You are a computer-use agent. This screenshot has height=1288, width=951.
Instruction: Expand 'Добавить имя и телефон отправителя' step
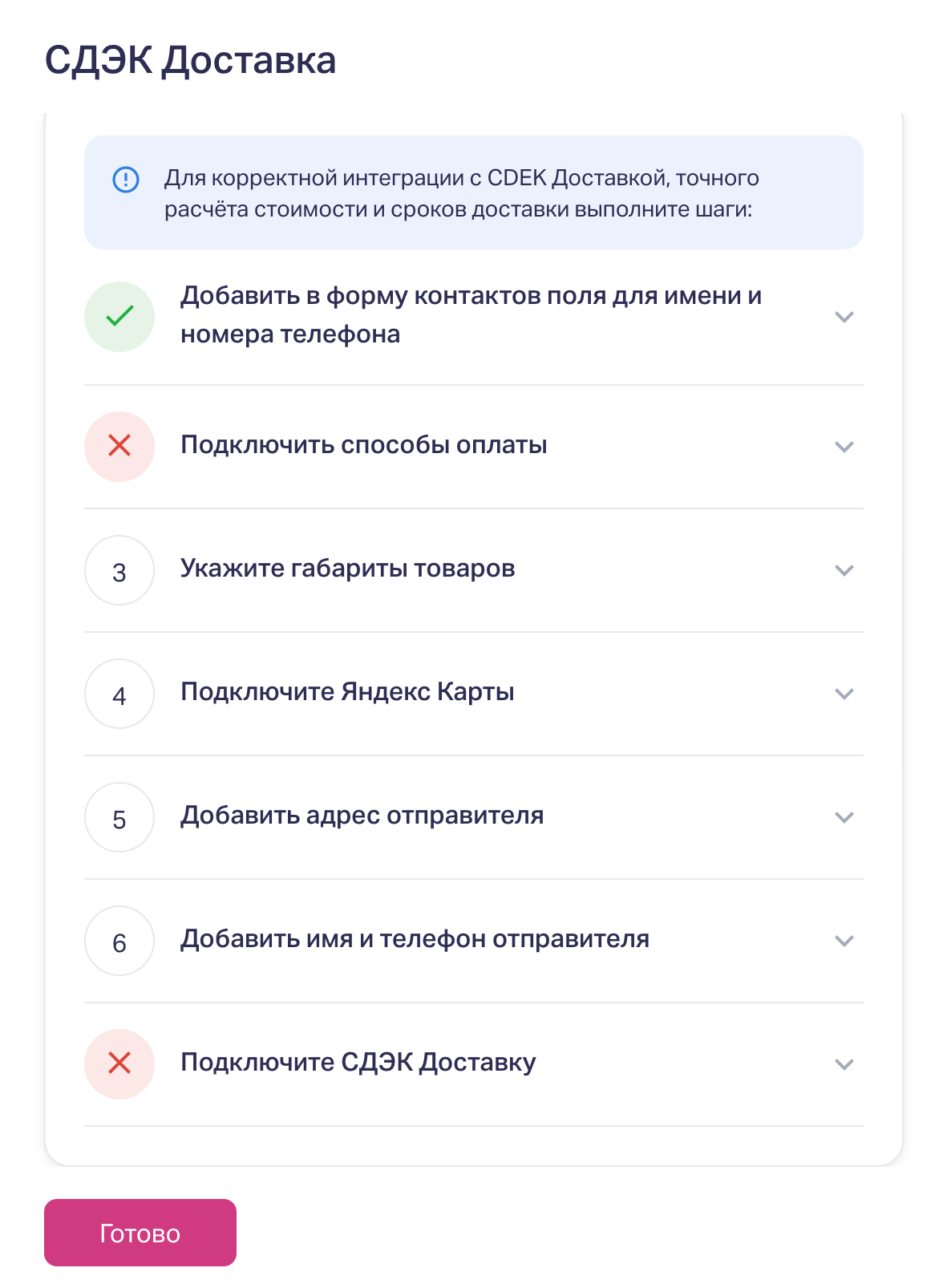(844, 941)
